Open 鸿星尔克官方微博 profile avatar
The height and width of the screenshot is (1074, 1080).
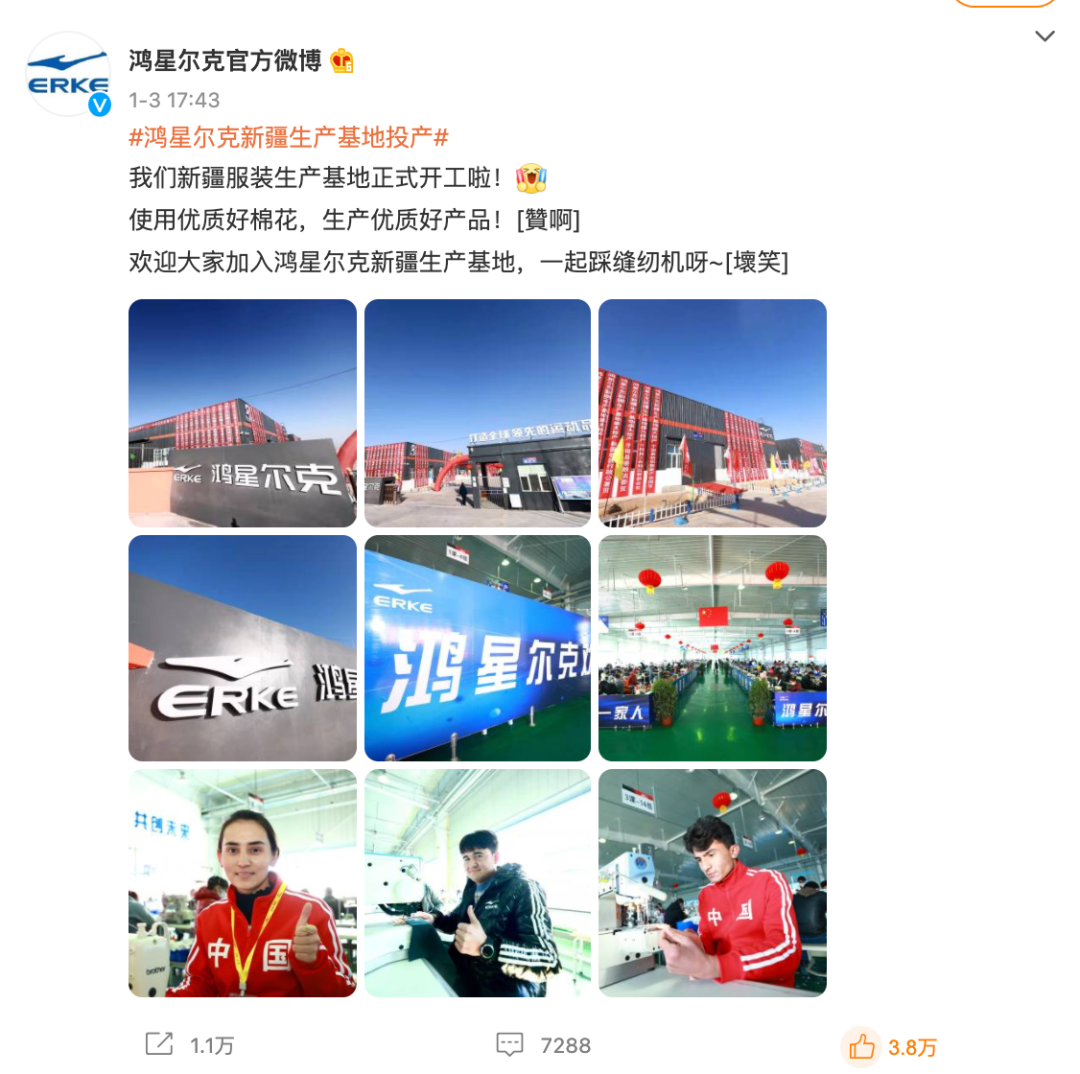(67, 74)
